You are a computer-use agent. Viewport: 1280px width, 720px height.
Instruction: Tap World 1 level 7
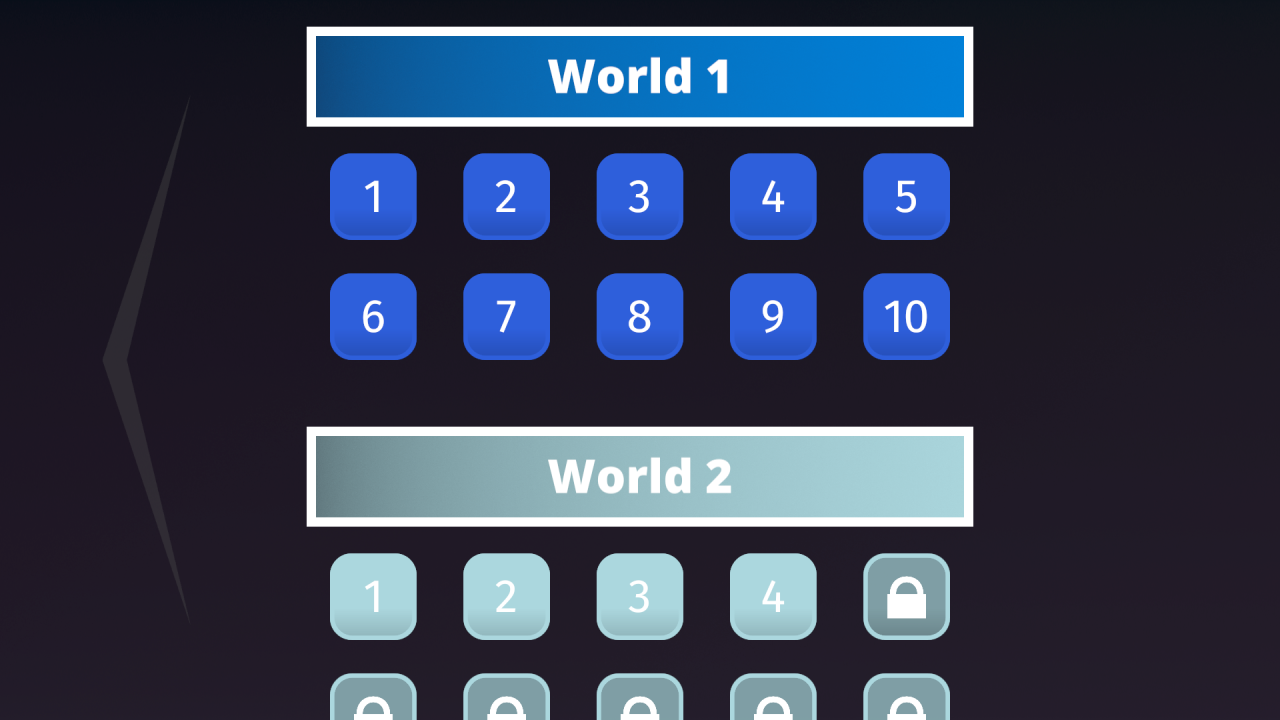[506, 317]
